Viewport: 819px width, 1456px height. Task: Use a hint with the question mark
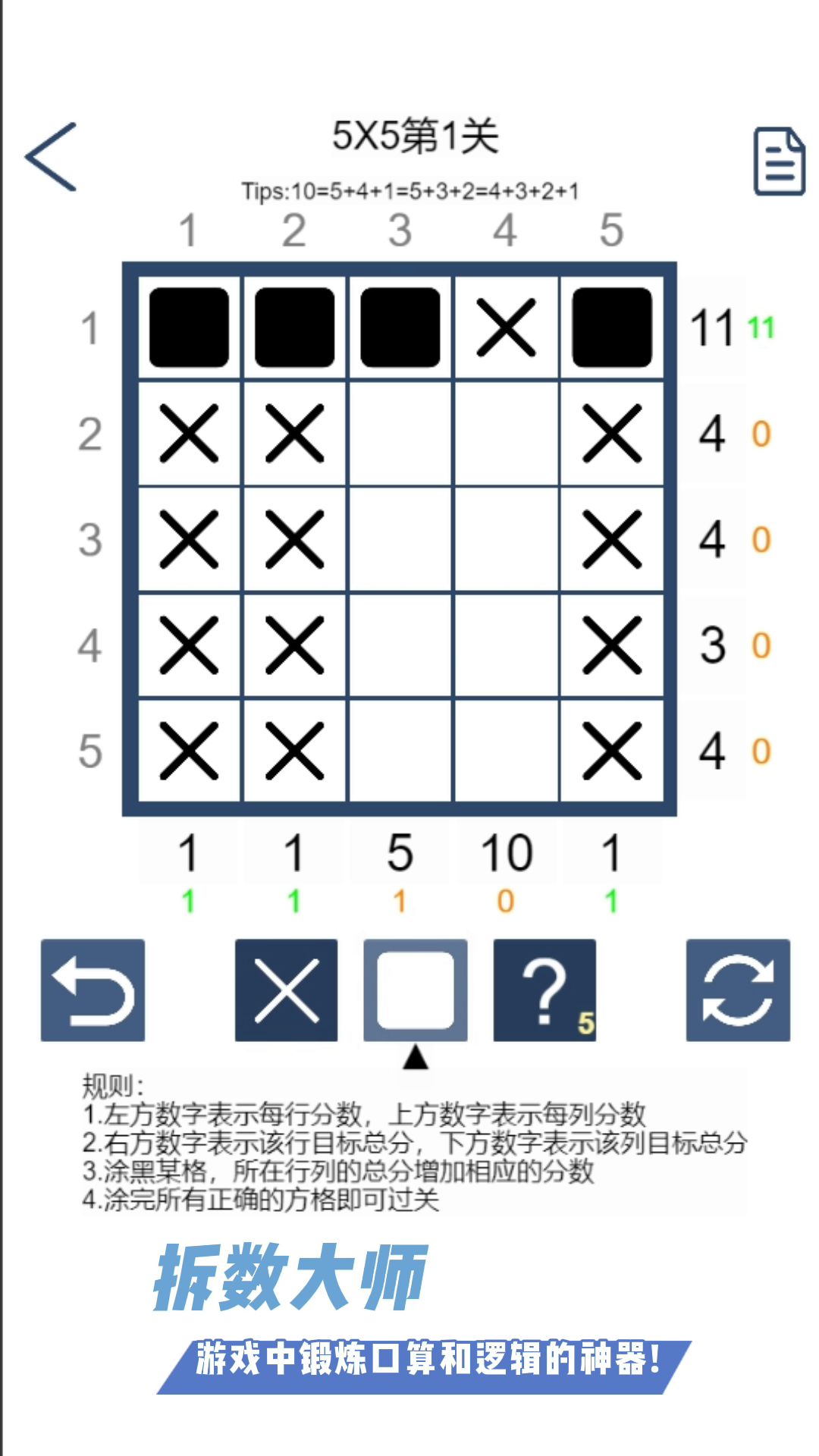[x=544, y=990]
